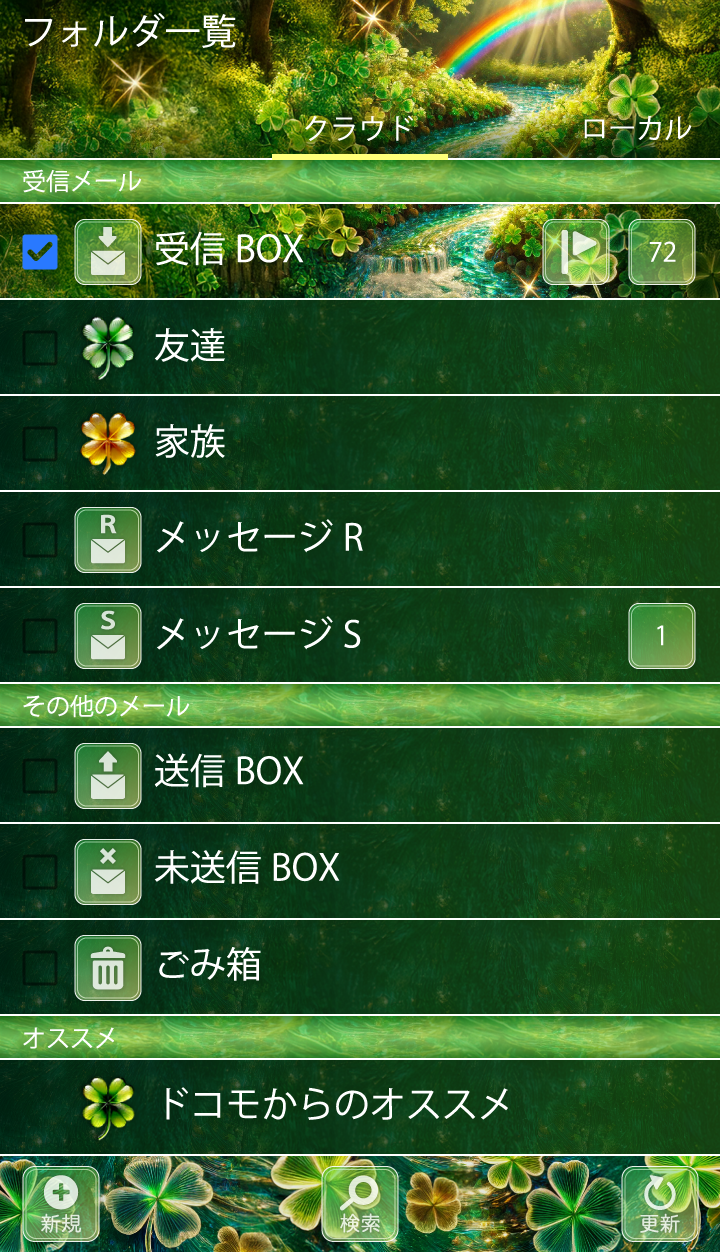720x1252 pixels.
Task: Refresh mail with 更新 button
Action: [660, 1205]
